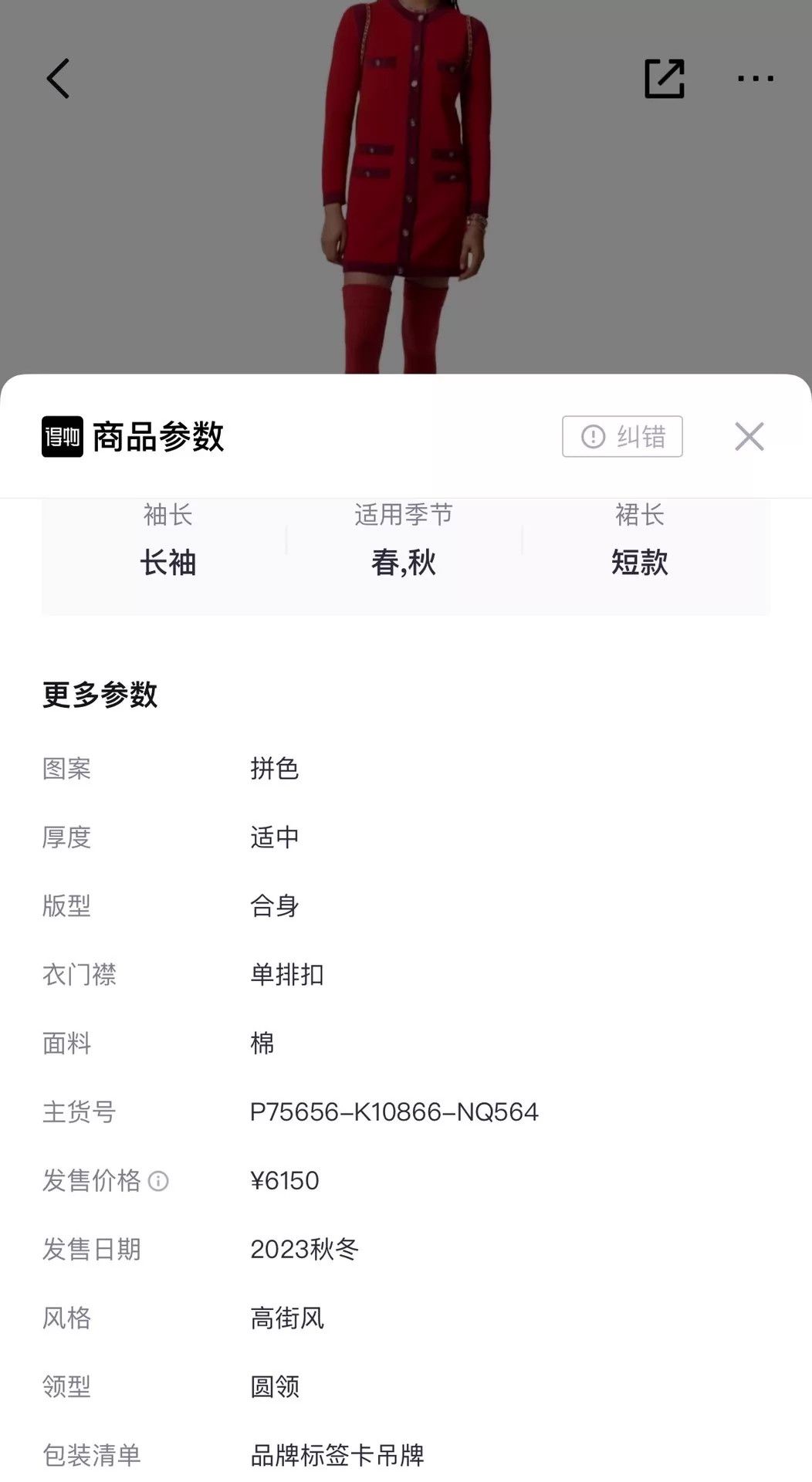The height and width of the screenshot is (1482, 812).
Task: Open the three-dot overflow menu
Action: coord(756,79)
